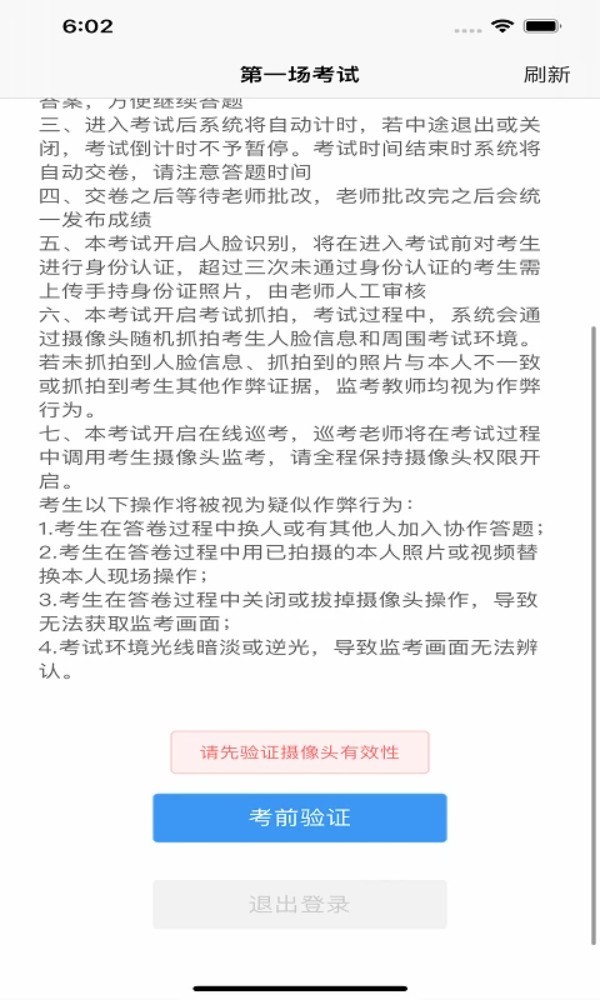Tap the 退出登录 button
The width and height of the screenshot is (600, 1000).
[x=300, y=905]
